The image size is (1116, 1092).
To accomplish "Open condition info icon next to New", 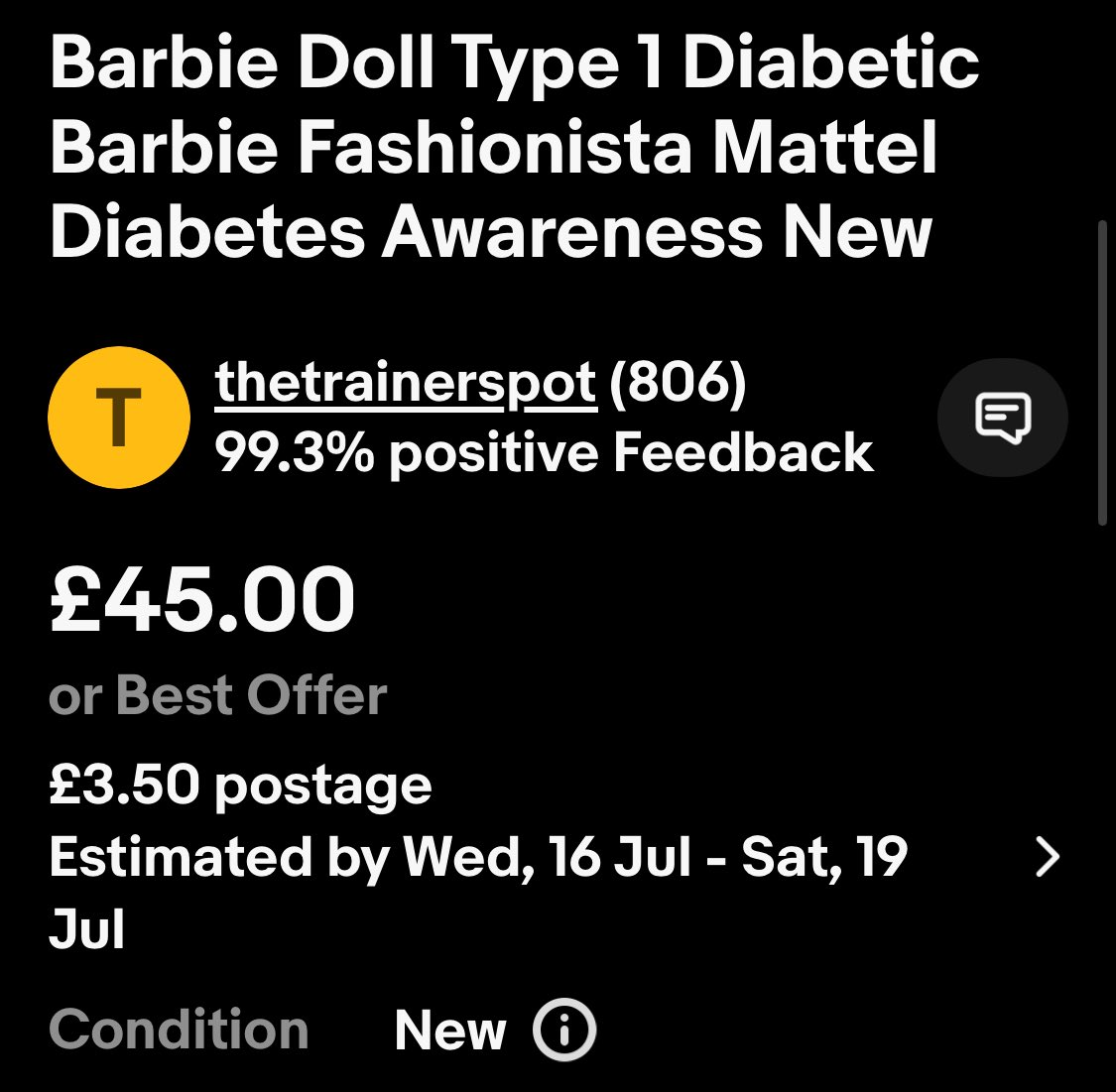I will tap(563, 1030).
